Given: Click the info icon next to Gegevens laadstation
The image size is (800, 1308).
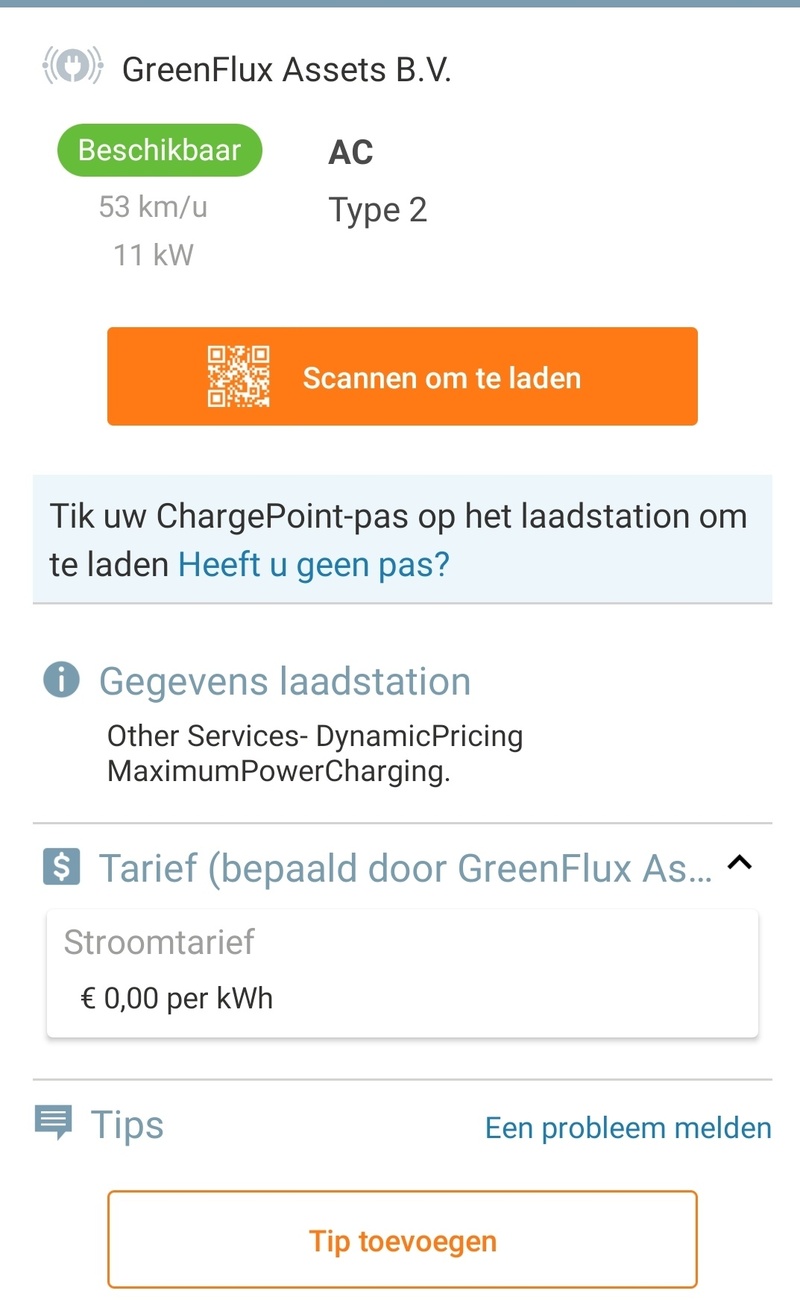Looking at the screenshot, I should tap(60, 680).
